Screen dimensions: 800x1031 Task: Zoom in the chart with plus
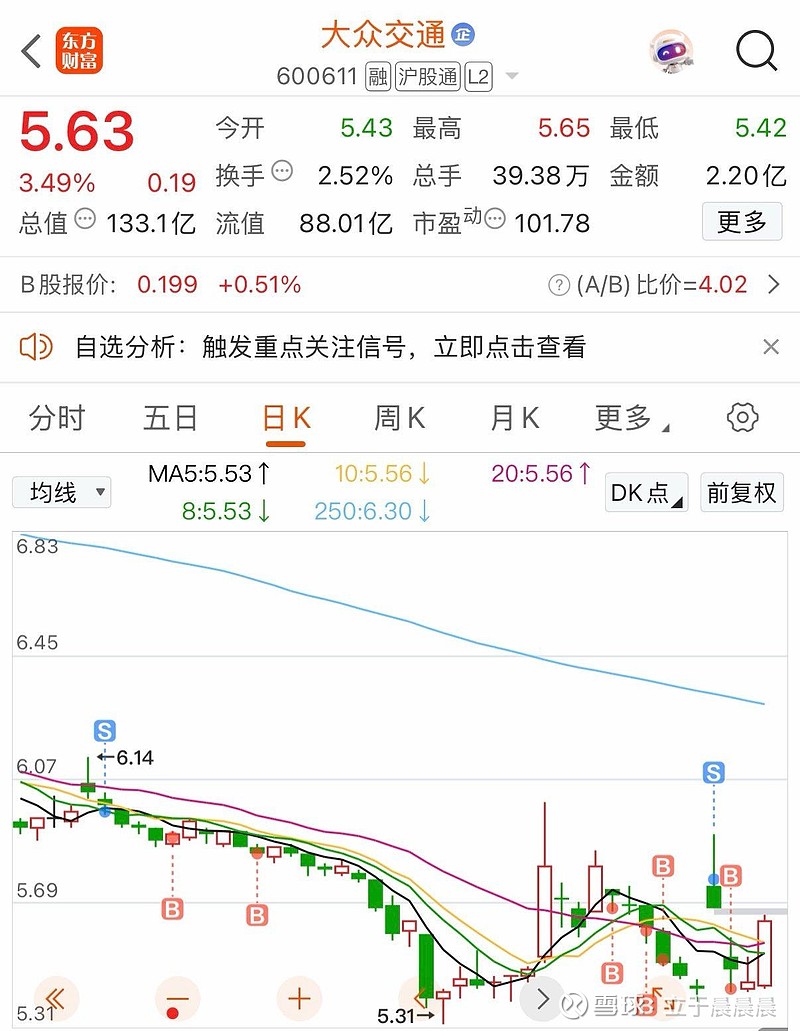point(298,998)
